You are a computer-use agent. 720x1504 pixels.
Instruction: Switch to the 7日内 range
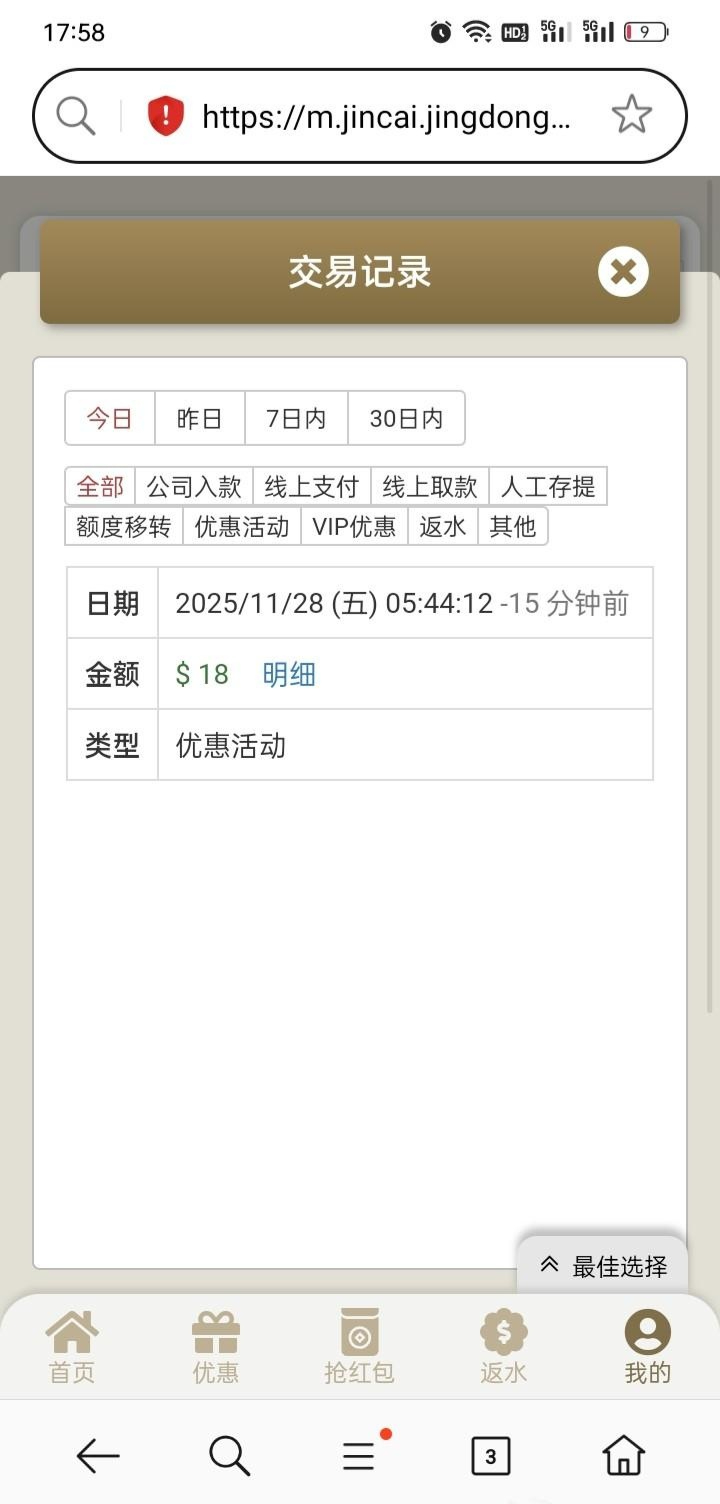tap(296, 418)
